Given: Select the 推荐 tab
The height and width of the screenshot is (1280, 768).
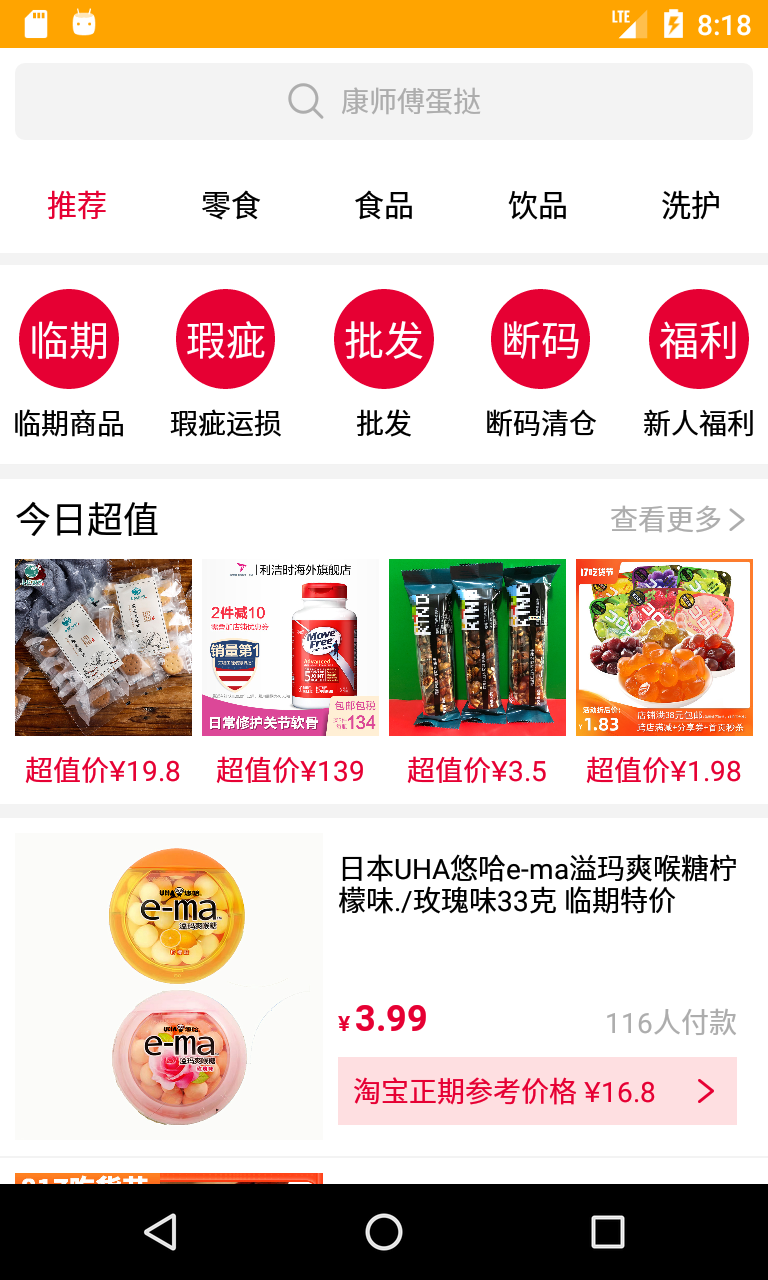Looking at the screenshot, I should tap(77, 206).
